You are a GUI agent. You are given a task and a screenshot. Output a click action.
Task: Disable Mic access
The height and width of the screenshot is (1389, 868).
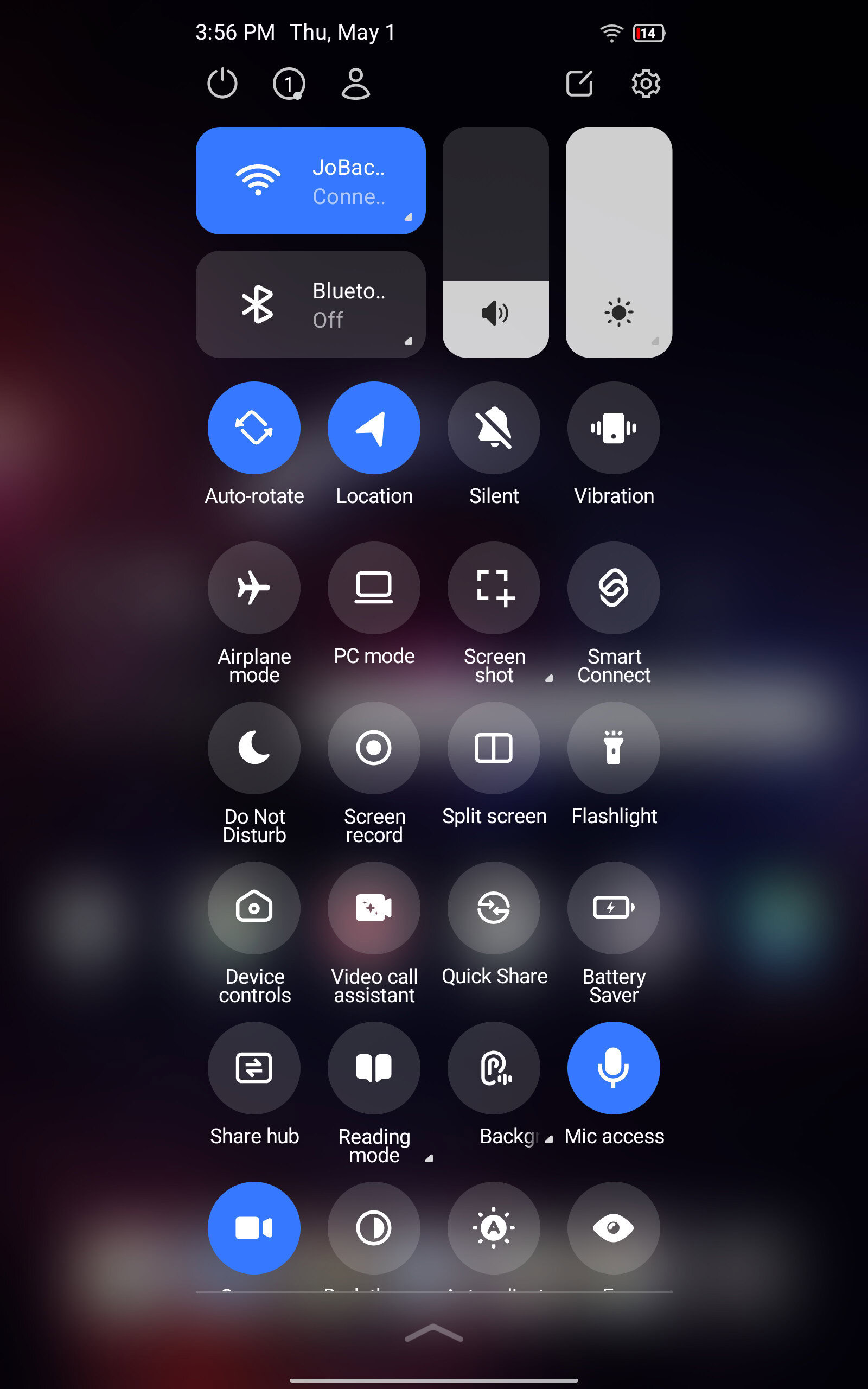coord(613,1068)
